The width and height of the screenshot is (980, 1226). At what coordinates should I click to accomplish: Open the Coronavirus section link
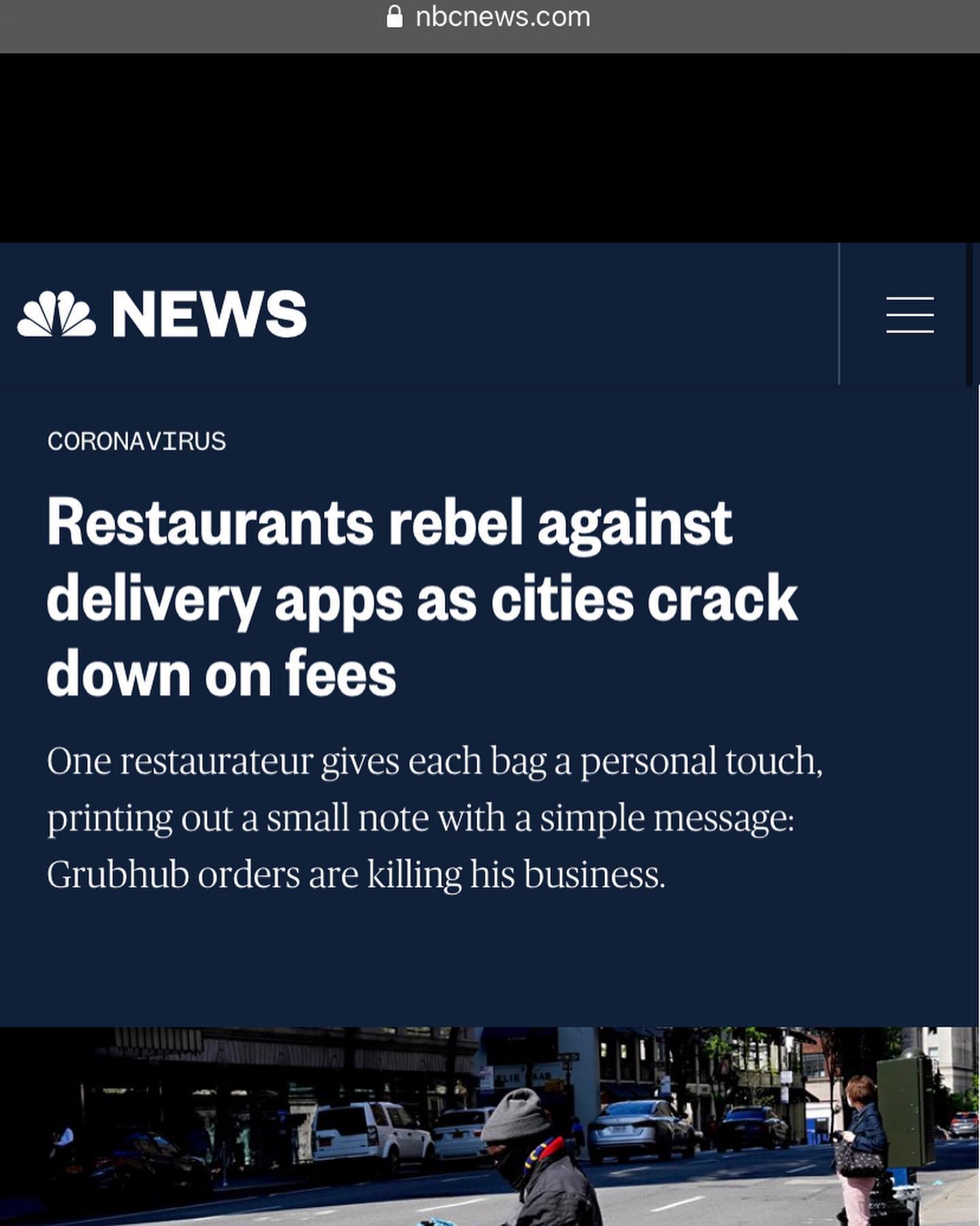coord(136,442)
